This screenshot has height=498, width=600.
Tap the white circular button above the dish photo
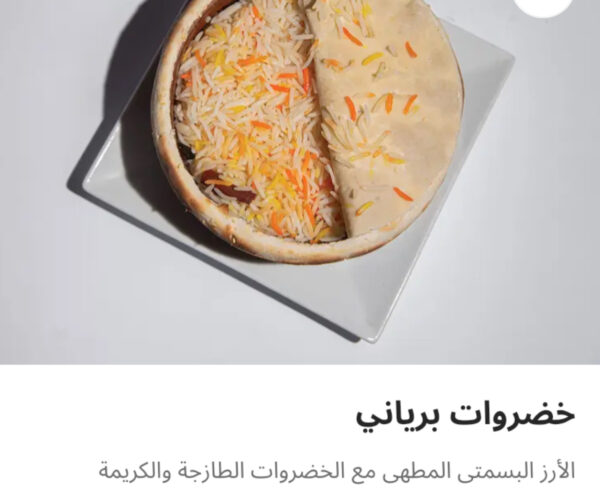(x=541, y=6)
